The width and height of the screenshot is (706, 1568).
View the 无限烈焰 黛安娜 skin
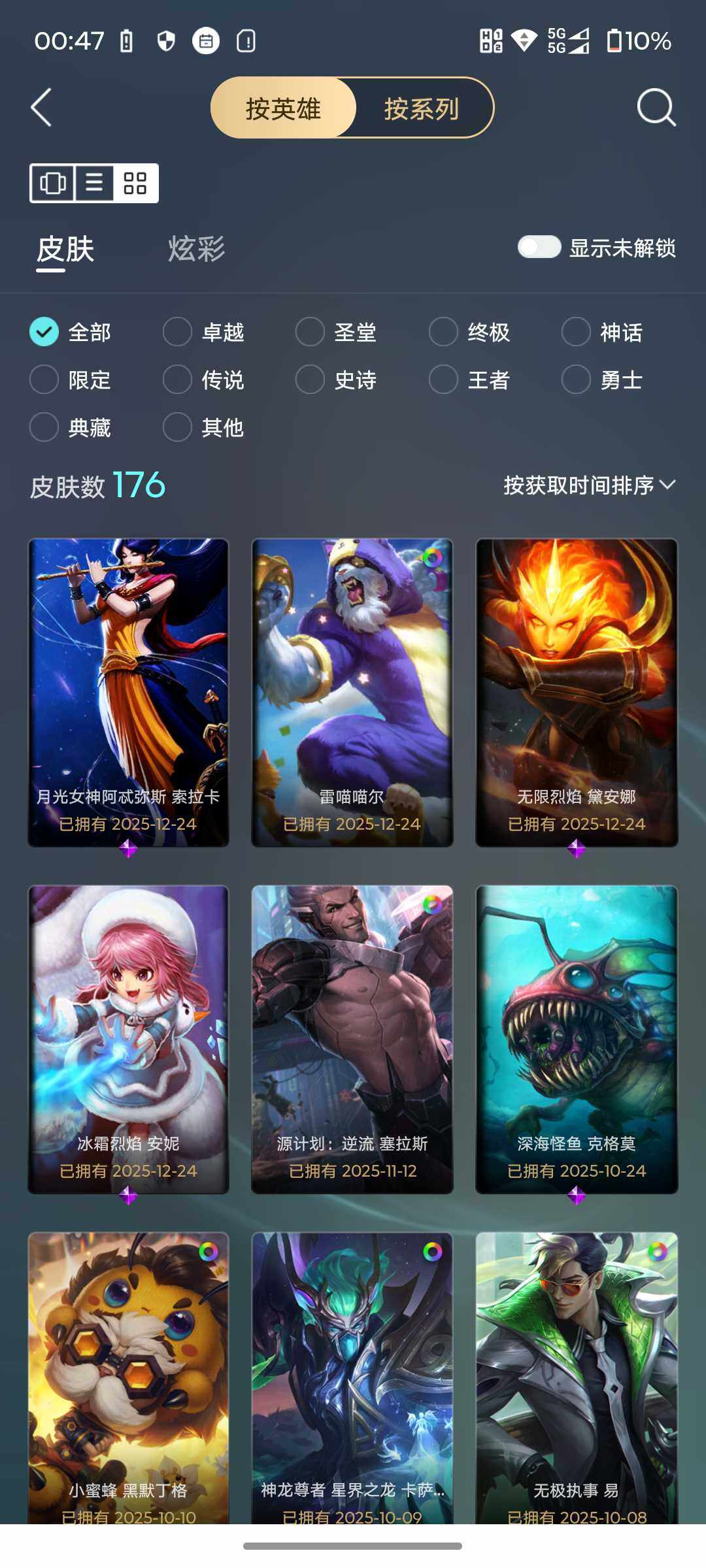[577, 693]
